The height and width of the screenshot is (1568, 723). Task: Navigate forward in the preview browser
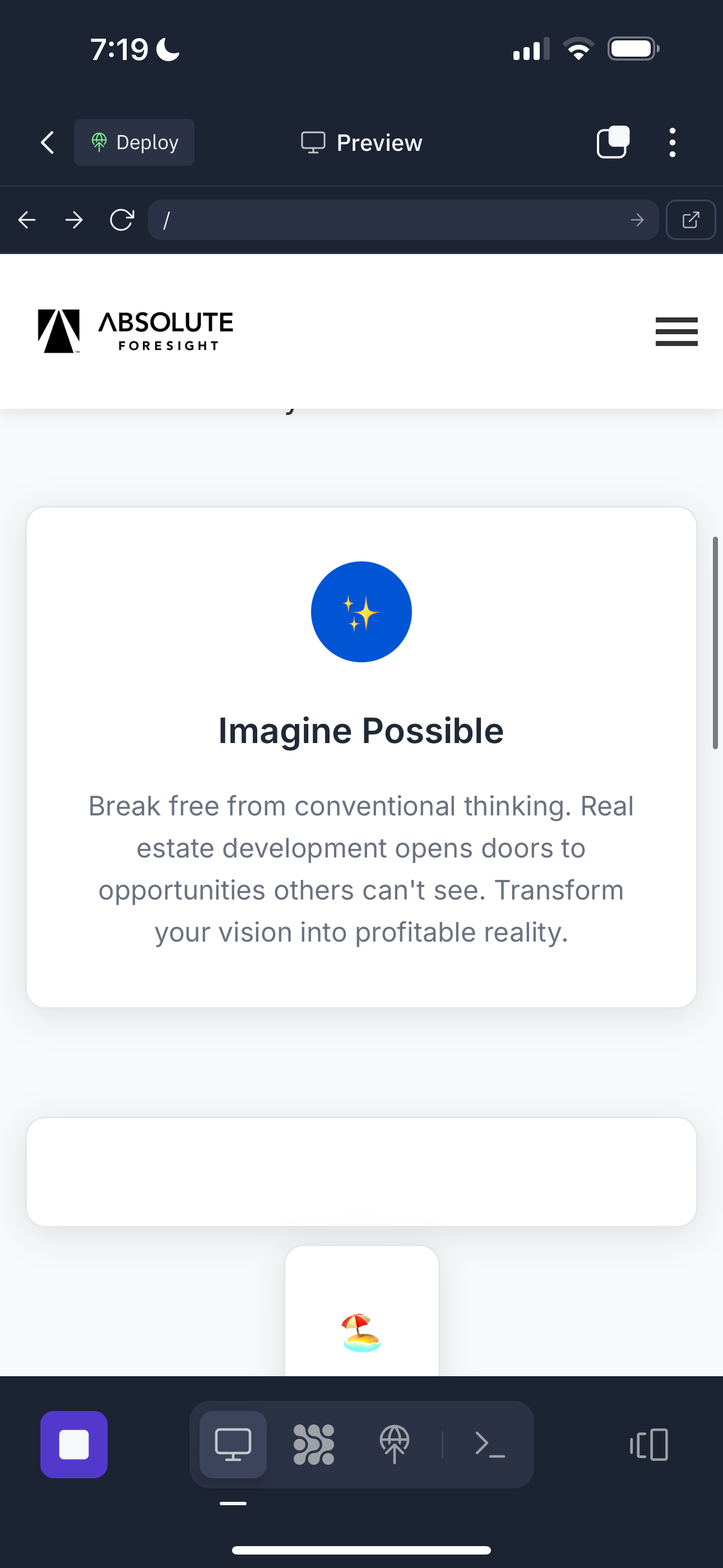[x=74, y=220]
